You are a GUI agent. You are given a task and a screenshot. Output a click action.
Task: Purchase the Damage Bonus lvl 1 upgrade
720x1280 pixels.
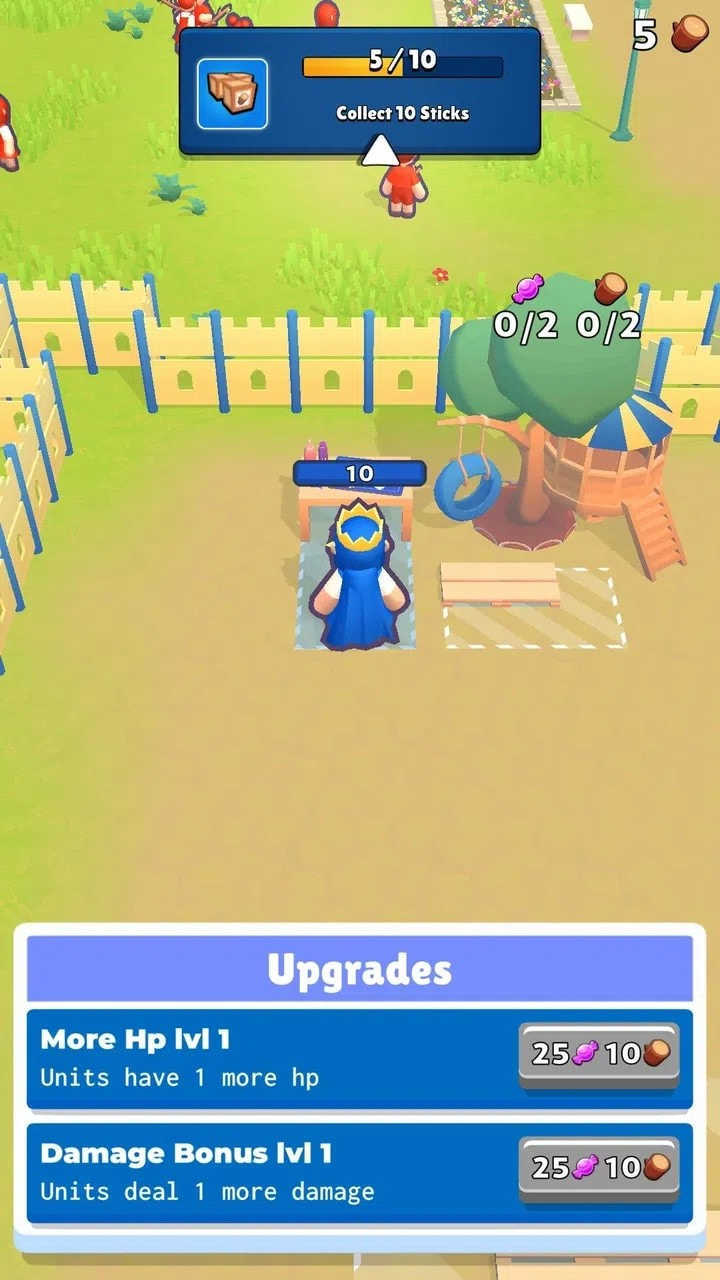pyautogui.click(x=598, y=1168)
